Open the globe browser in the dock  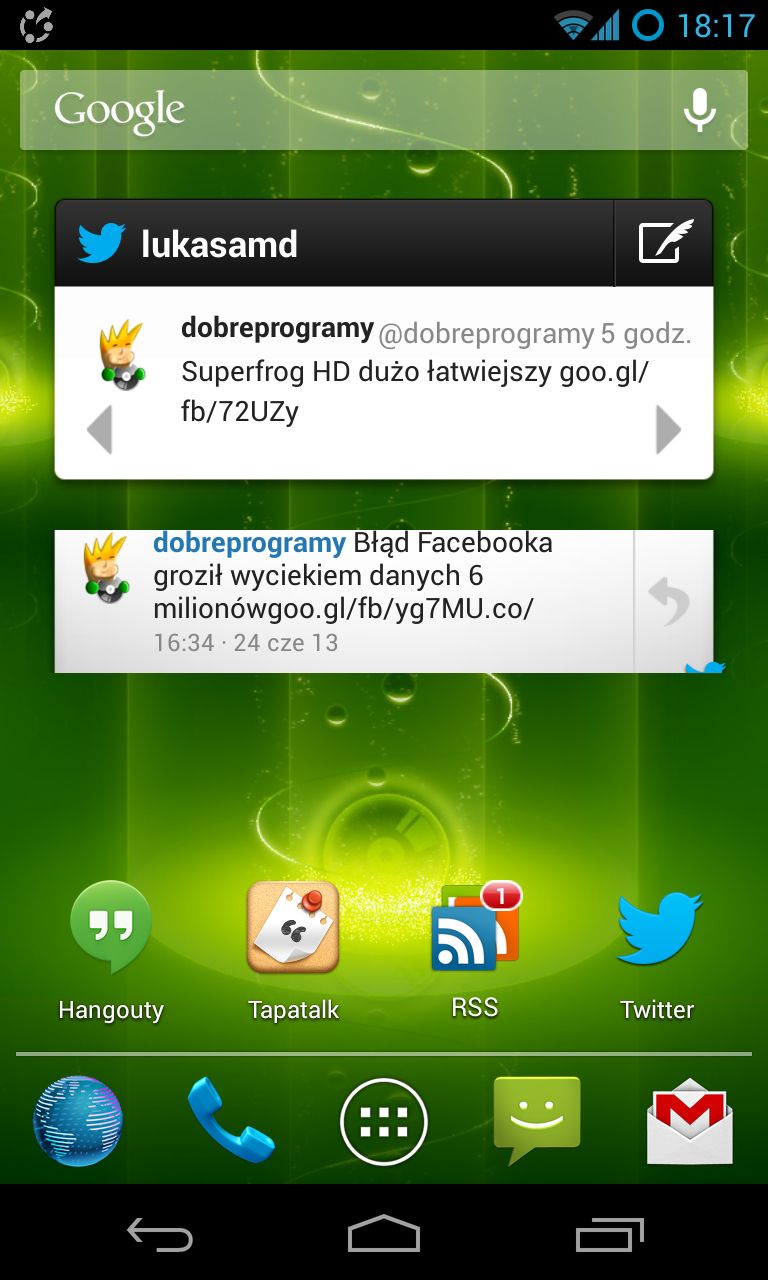coord(78,1122)
